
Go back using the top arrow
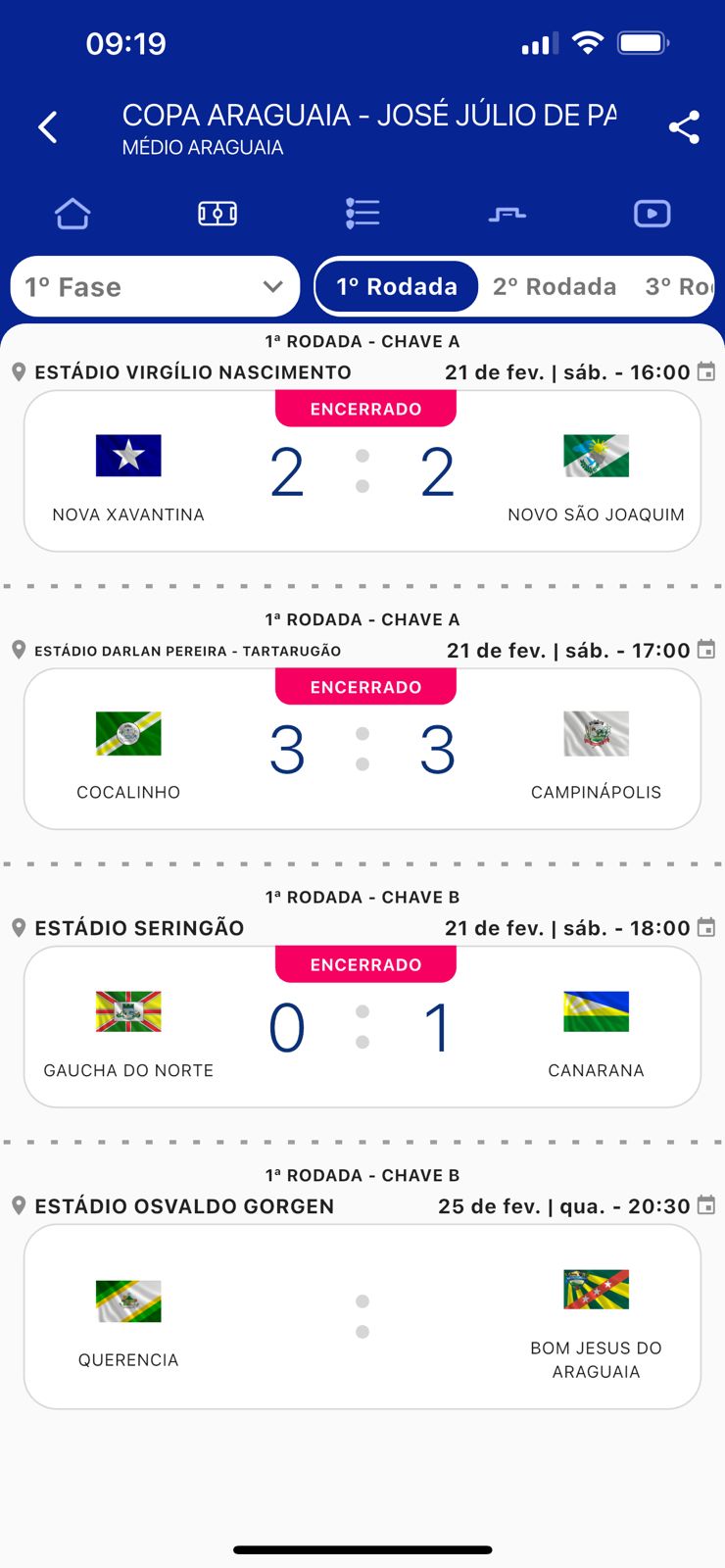(x=48, y=127)
